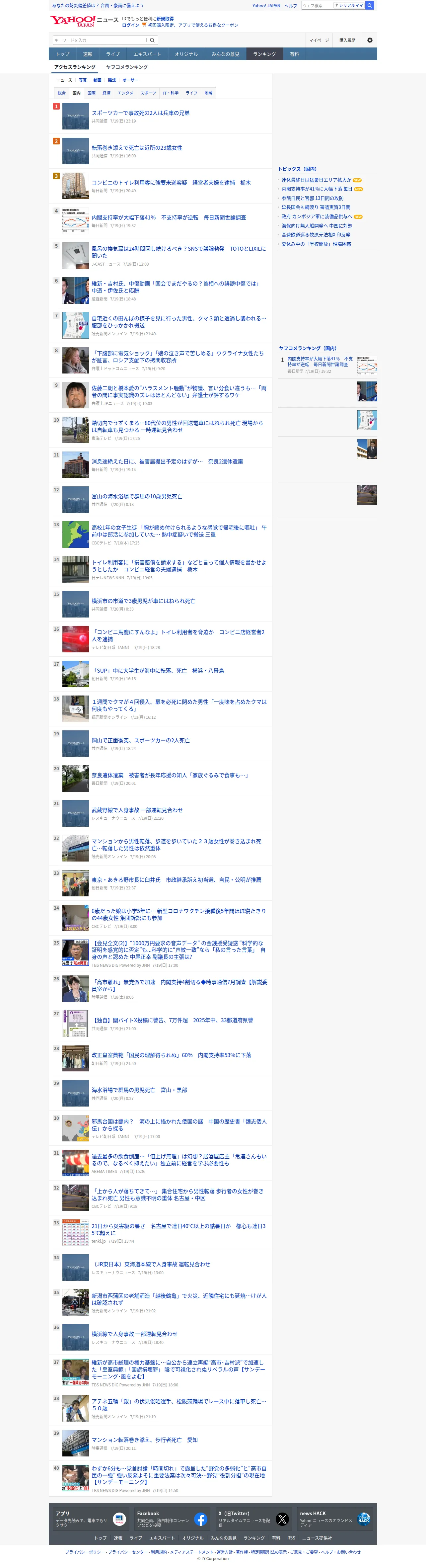Open topic 連休最終日は猛暑日エリア拡大か
The width and height of the screenshot is (426, 1568).
pyautogui.click(x=316, y=180)
